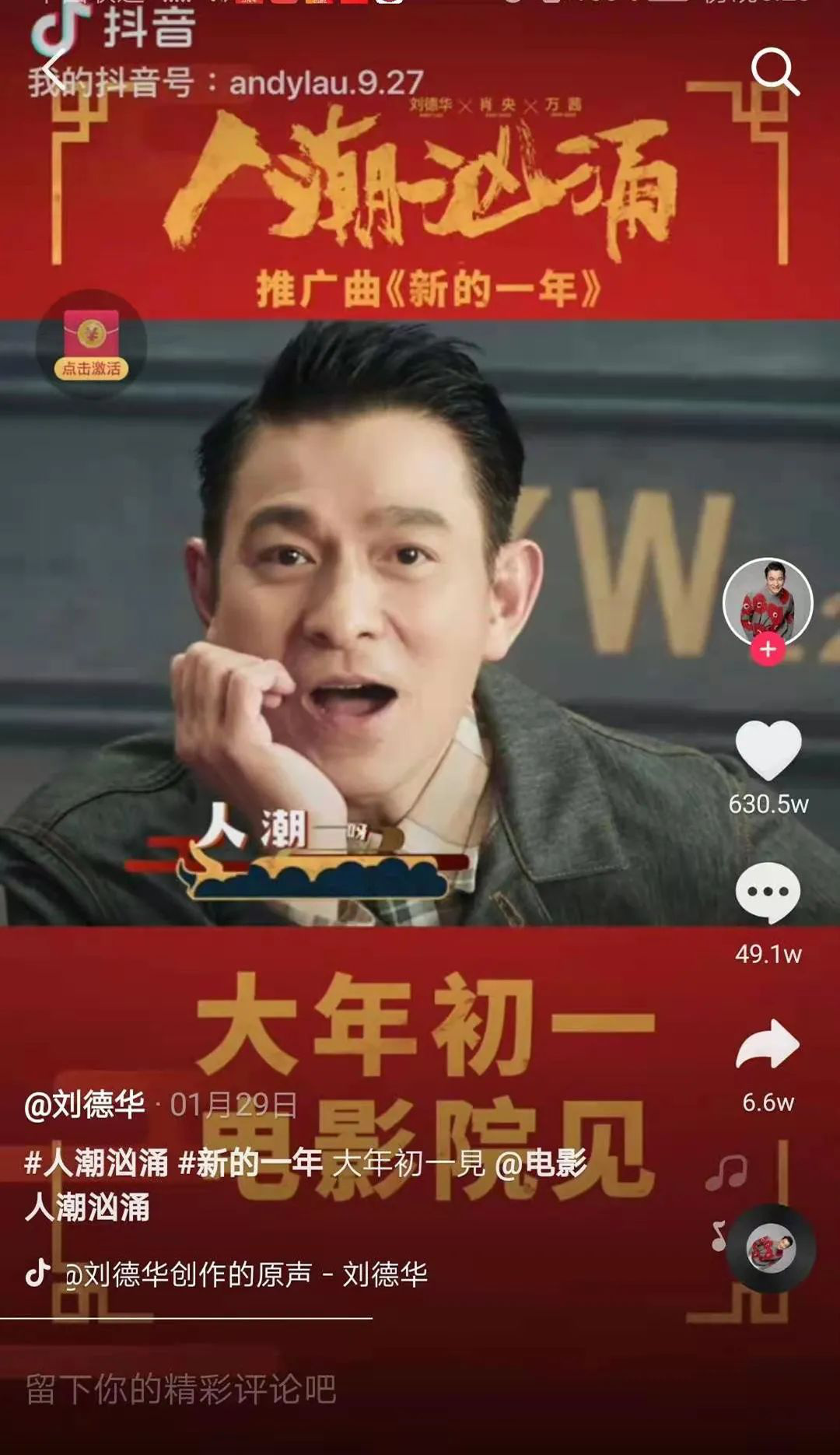840x1455 pixels.
Task: Share the video with the arrow icon
Action: coord(768,1045)
